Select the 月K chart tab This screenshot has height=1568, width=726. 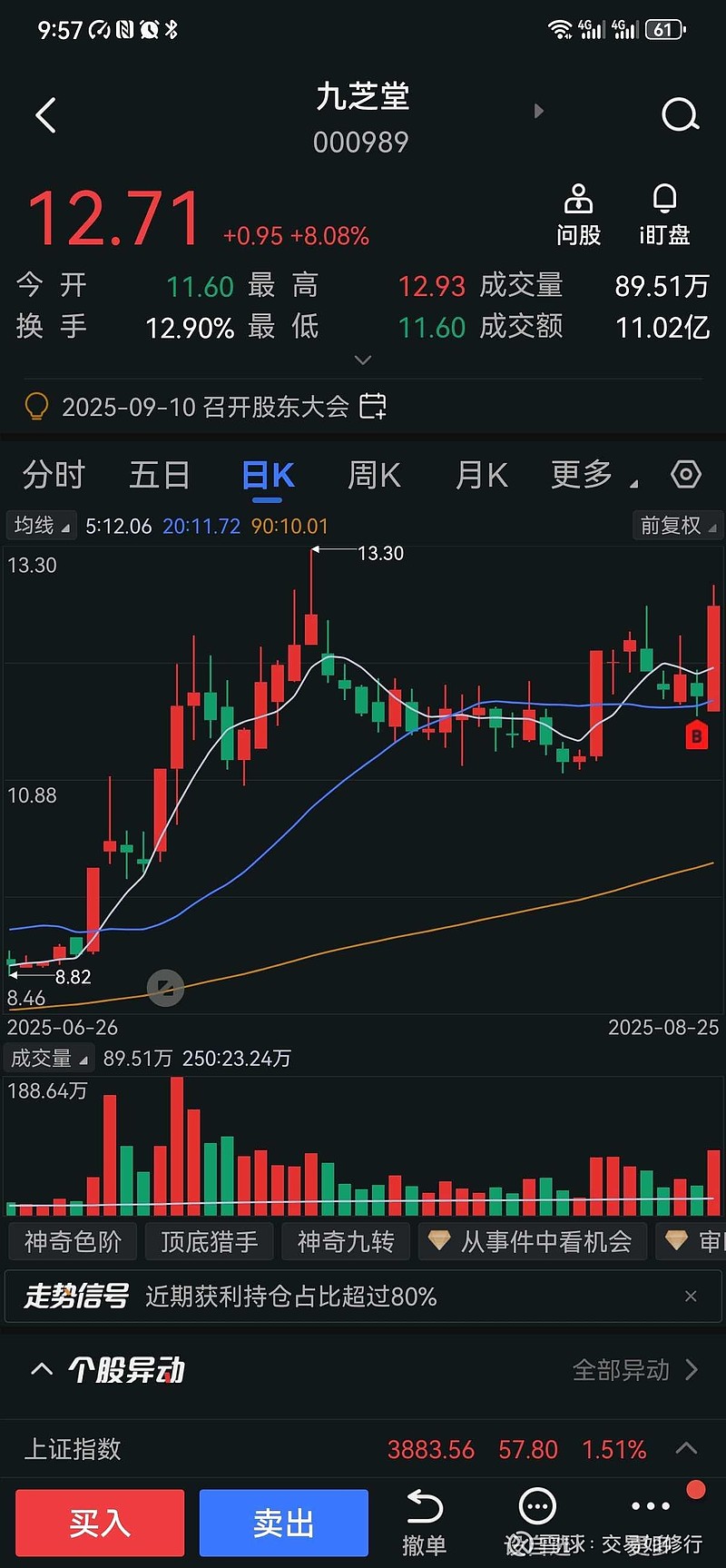(481, 475)
